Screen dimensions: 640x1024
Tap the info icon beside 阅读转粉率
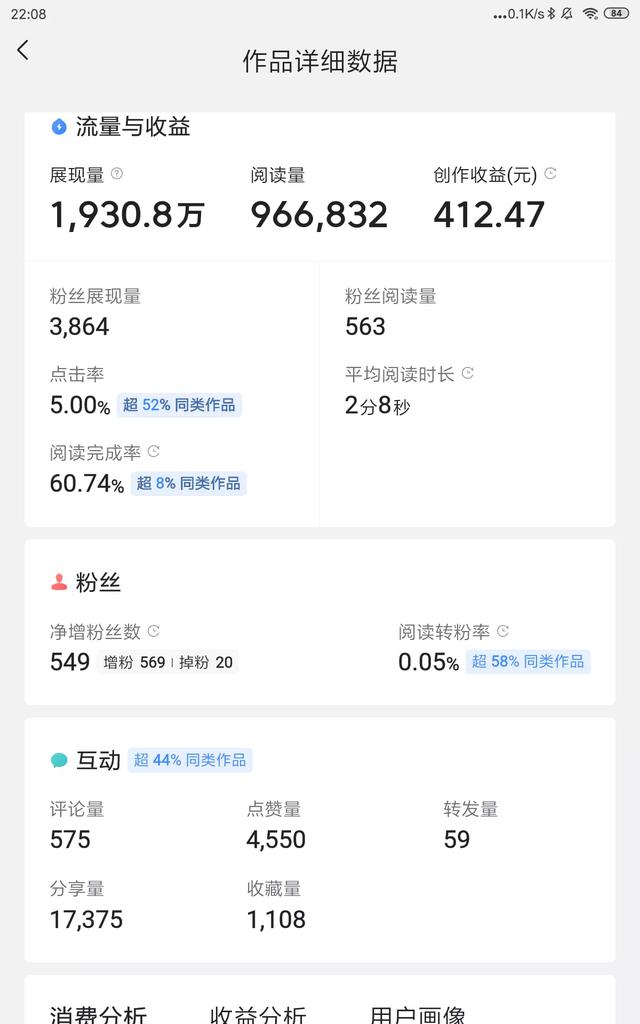tap(503, 631)
